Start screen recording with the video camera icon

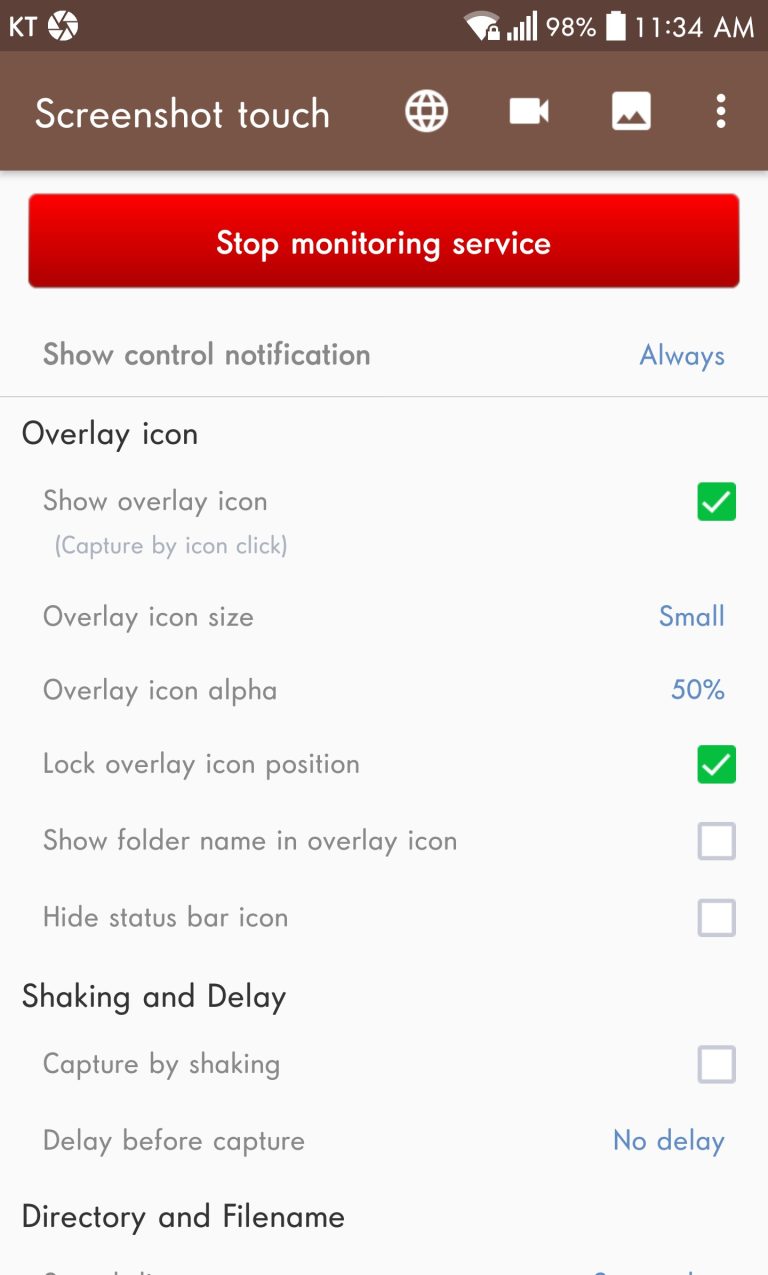click(x=528, y=111)
